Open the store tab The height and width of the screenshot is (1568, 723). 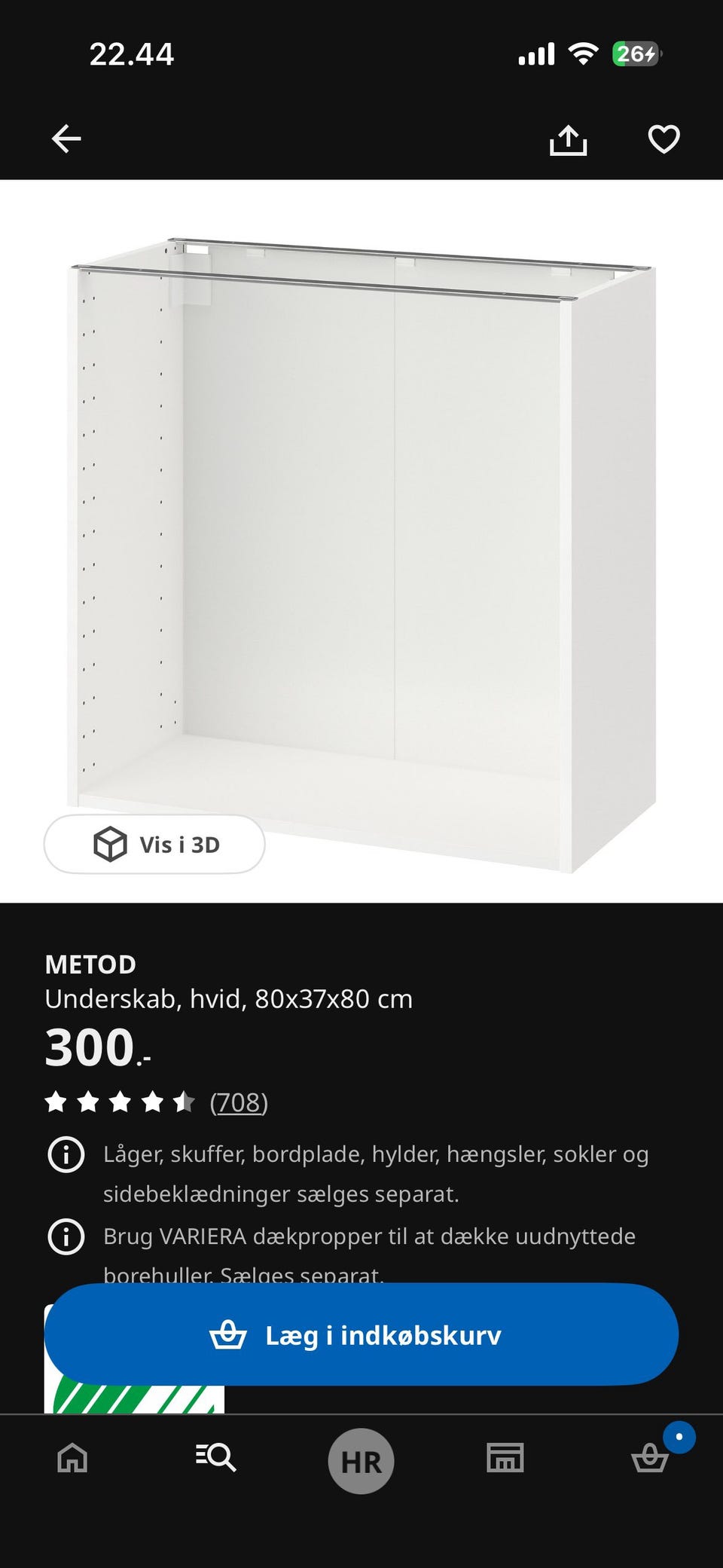(x=505, y=1457)
